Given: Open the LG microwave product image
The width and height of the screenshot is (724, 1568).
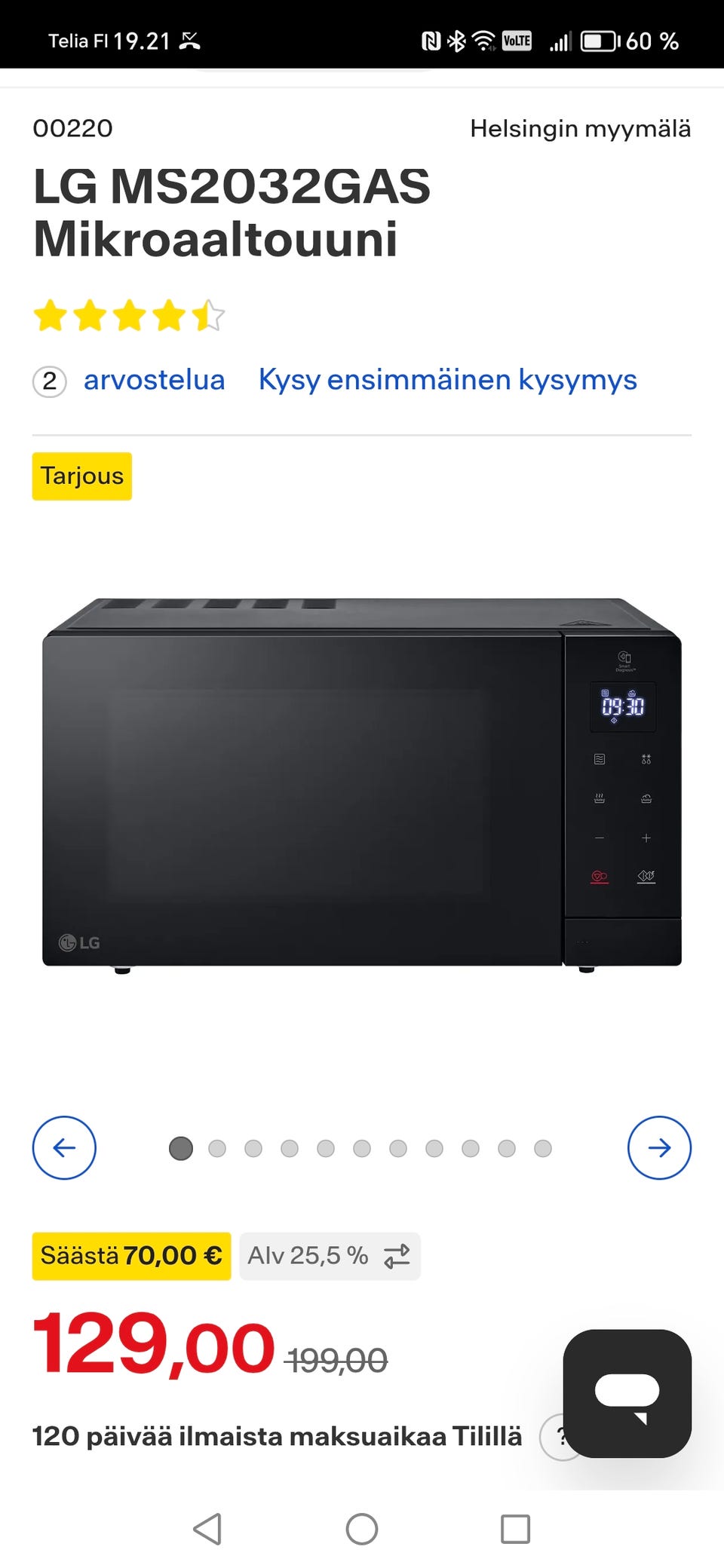Looking at the screenshot, I should 362,783.
